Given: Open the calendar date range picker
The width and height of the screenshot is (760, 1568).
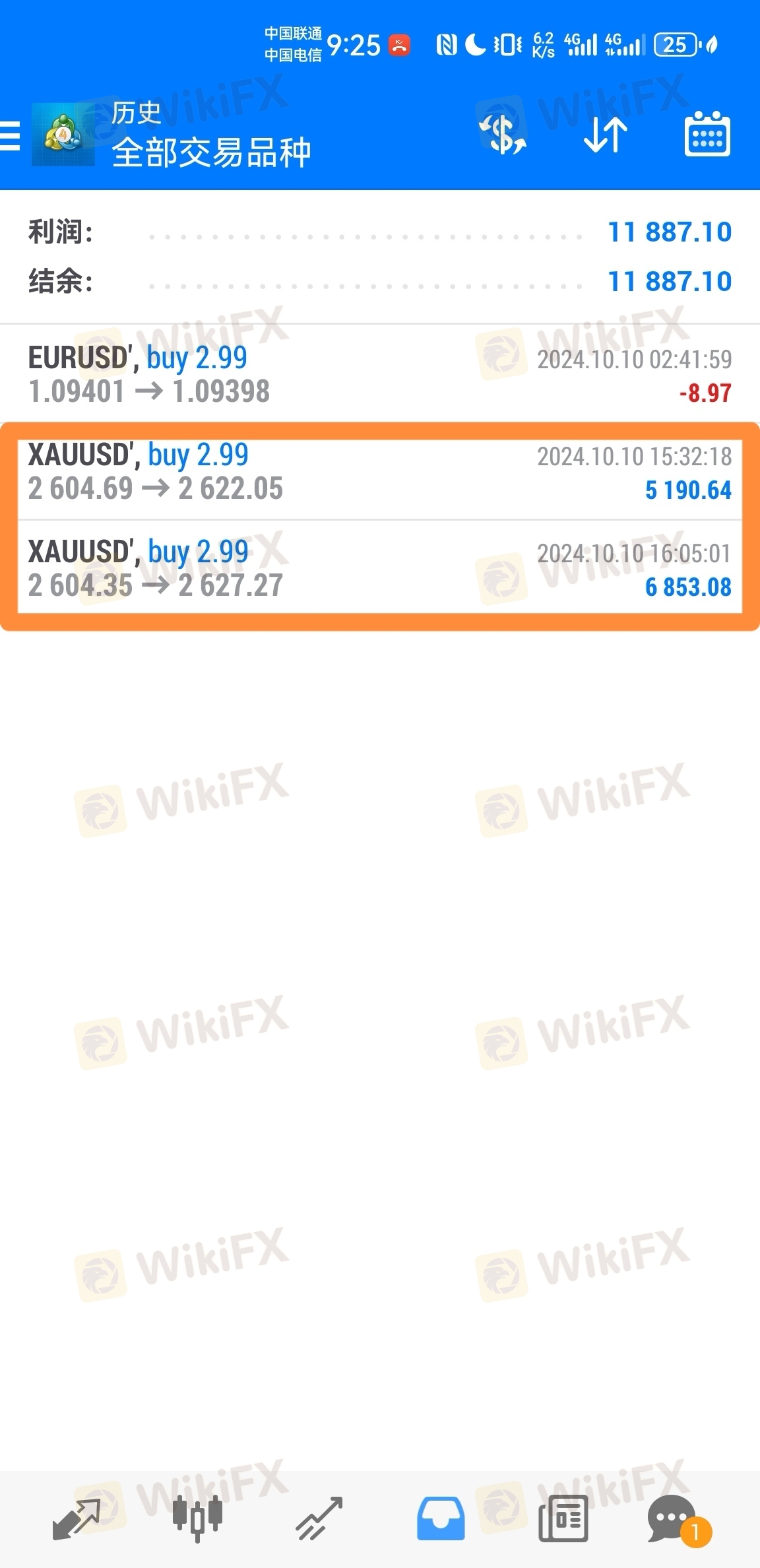Looking at the screenshot, I should coord(707,134).
